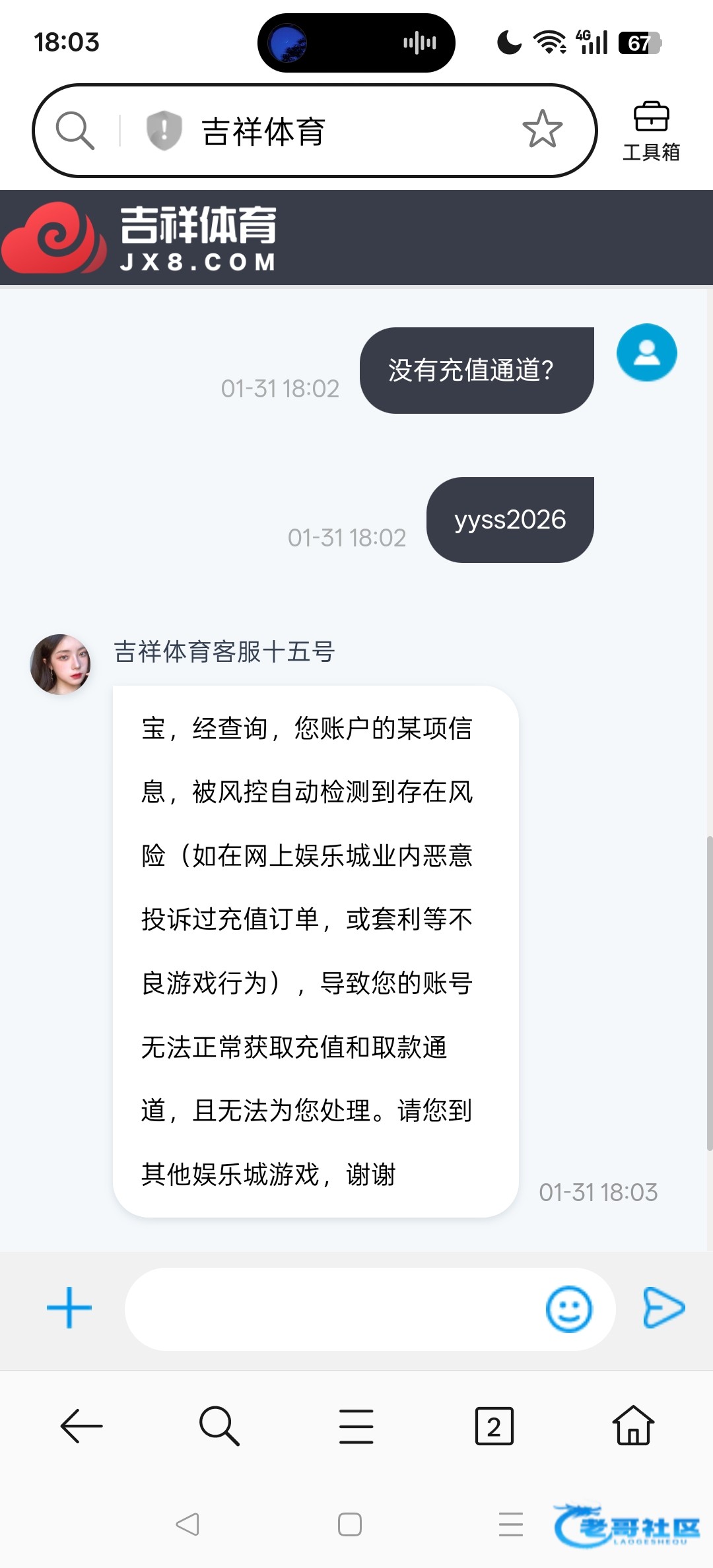Tap the system back triangle button
Image resolution: width=713 pixels, height=1568 pixels.
[x=187, y=1524]
